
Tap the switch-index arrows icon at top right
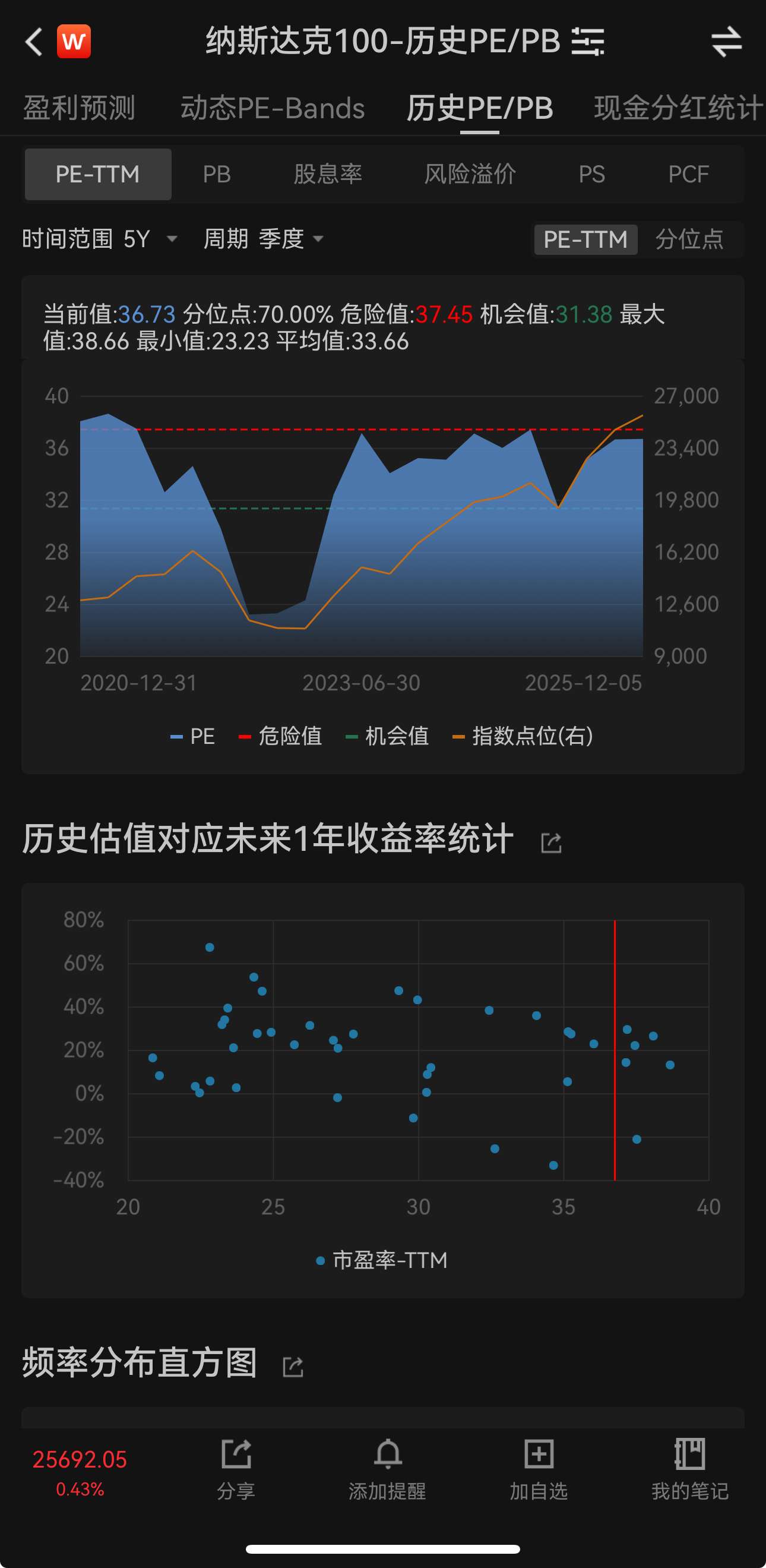point(726,43)
